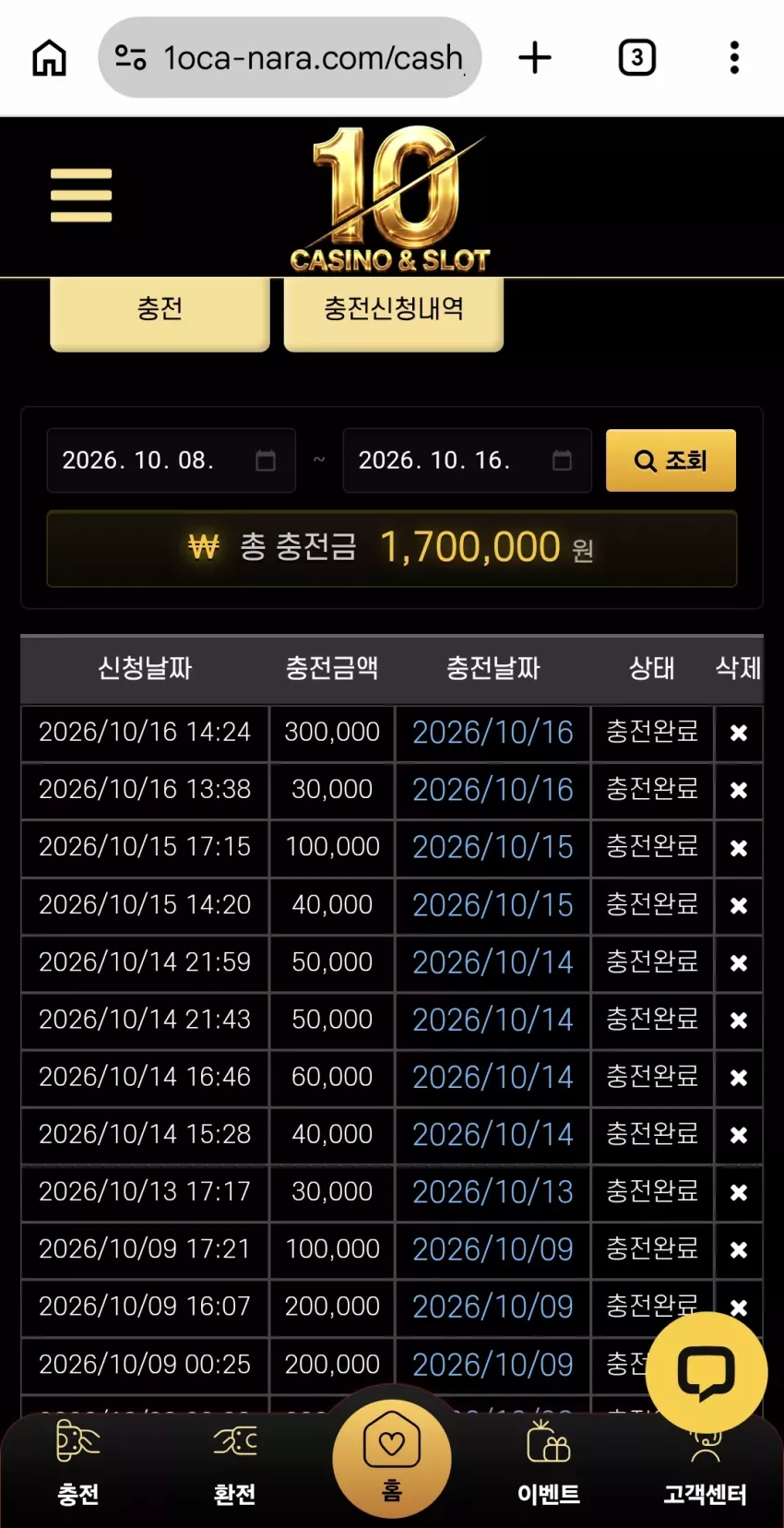Delete the 2026/10/13 17:17 record
The width and height of the screenshot is (784, 1528).
(739, 1193)
